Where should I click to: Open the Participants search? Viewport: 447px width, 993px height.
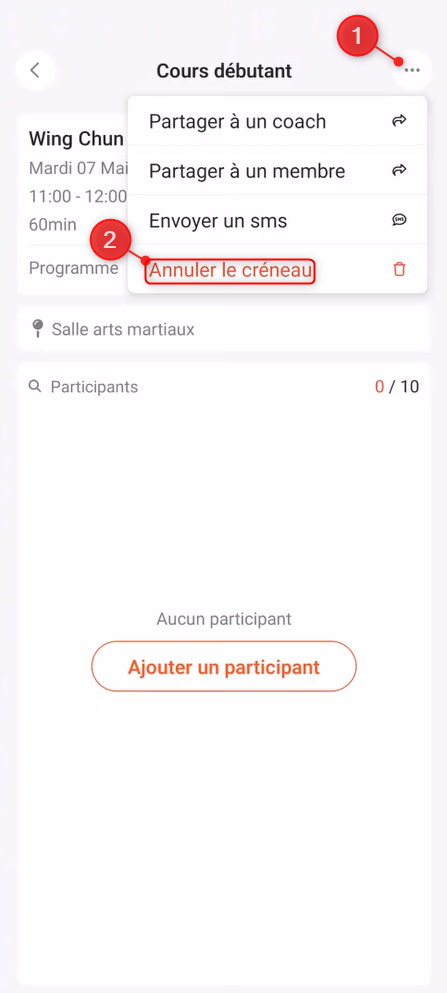(x=84, y=386)
